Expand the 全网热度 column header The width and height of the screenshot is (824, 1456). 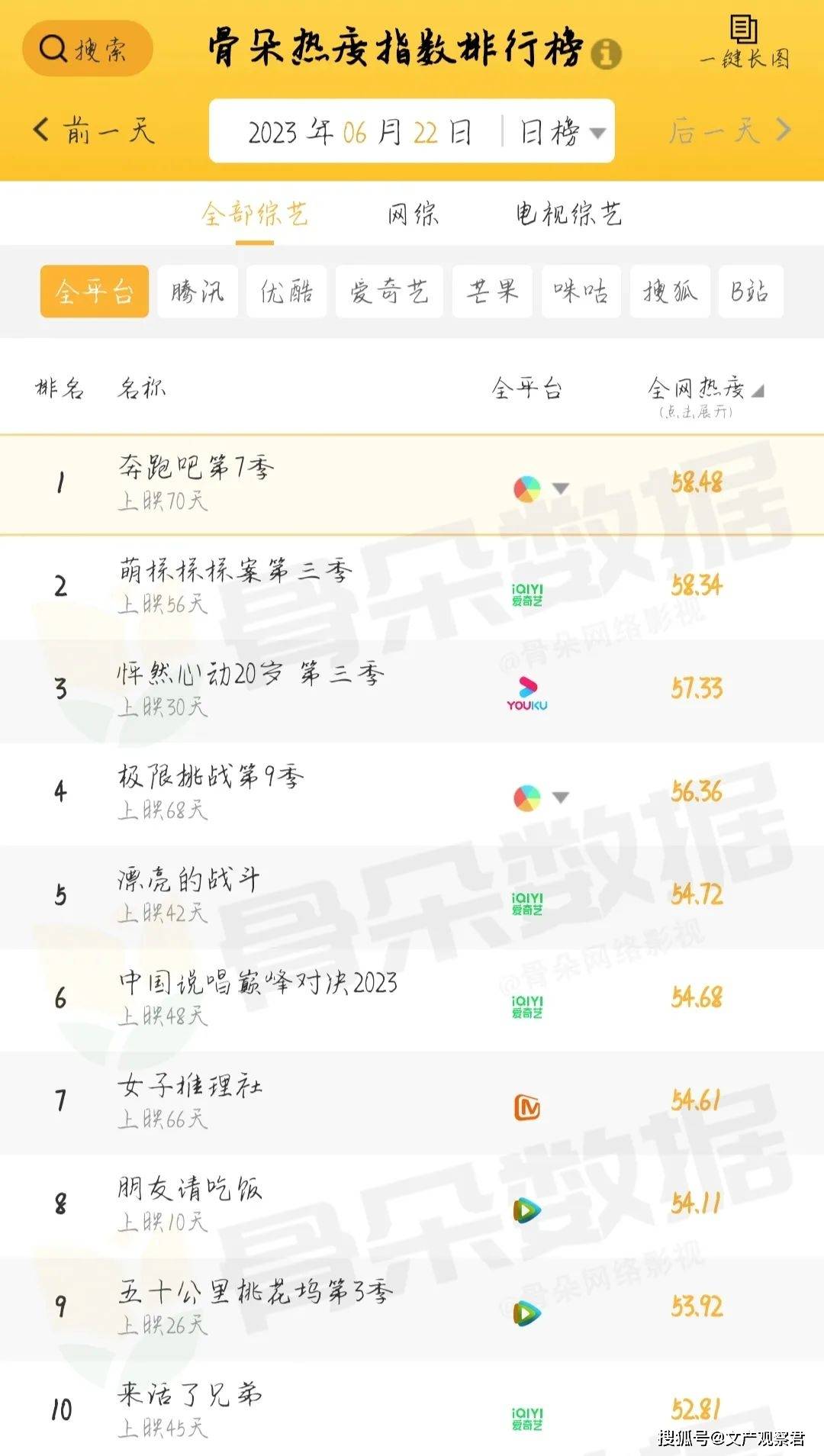pyautogui.click(x=703, y=391)
